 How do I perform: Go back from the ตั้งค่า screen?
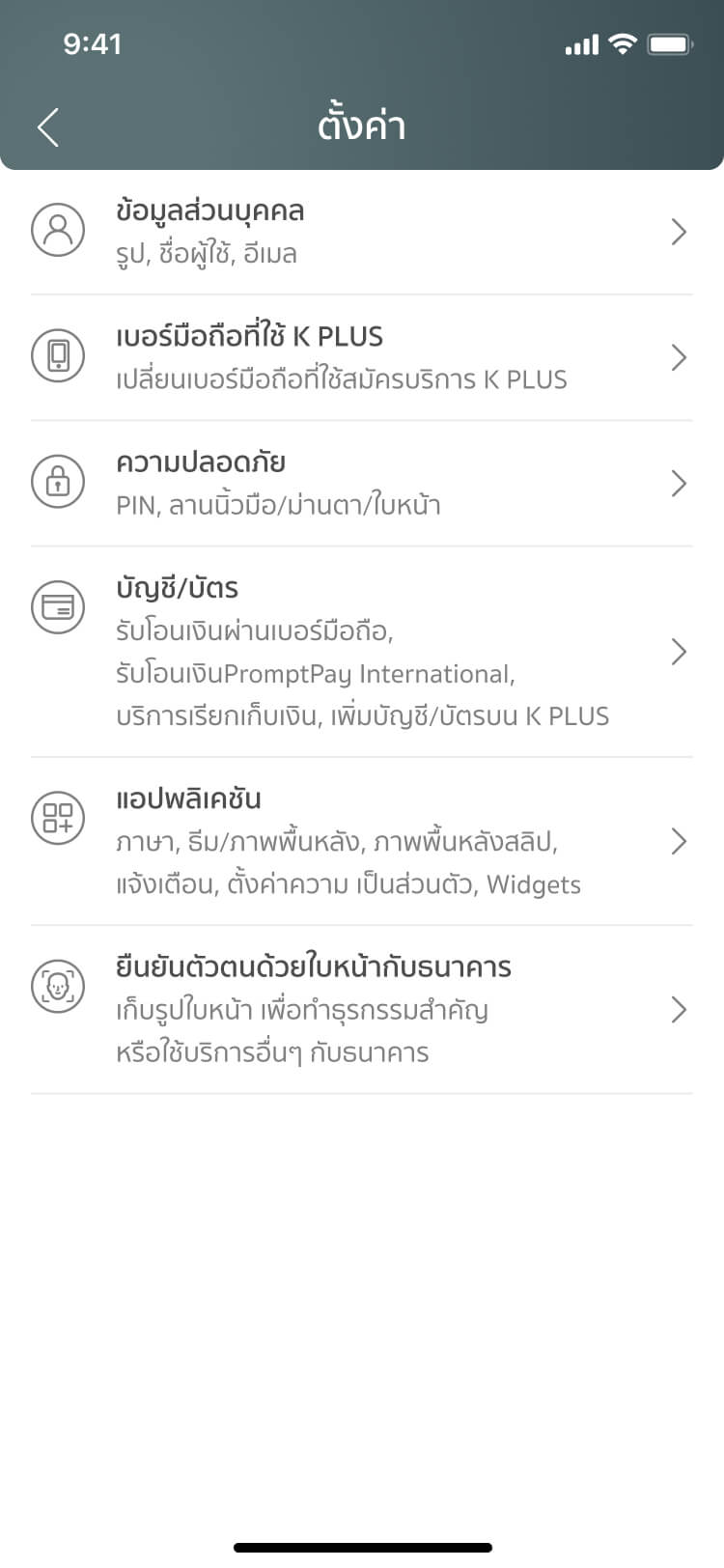point(48,127)
